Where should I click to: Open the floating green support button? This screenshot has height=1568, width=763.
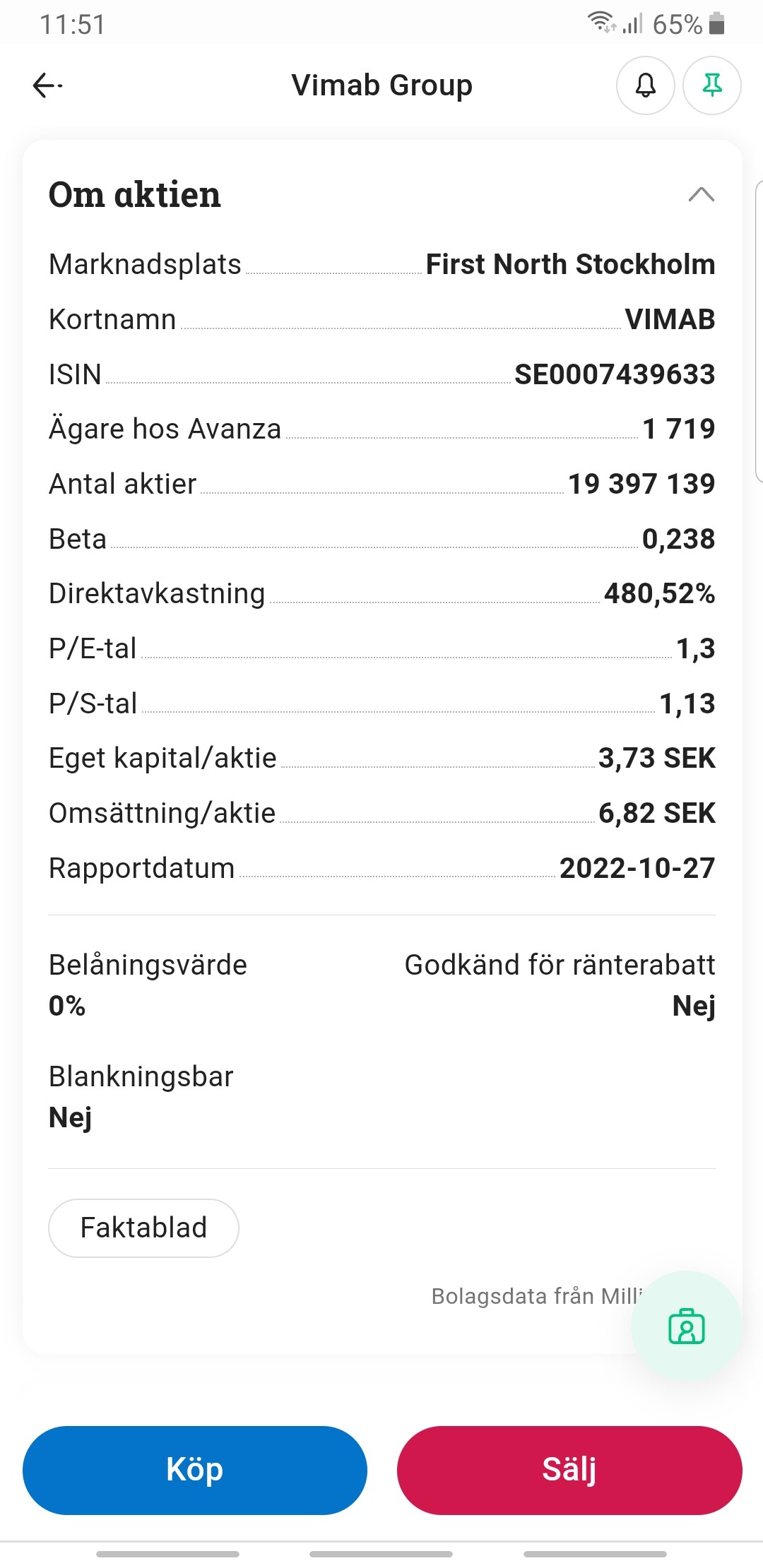pyautogui.click(x=686, y=1326)
